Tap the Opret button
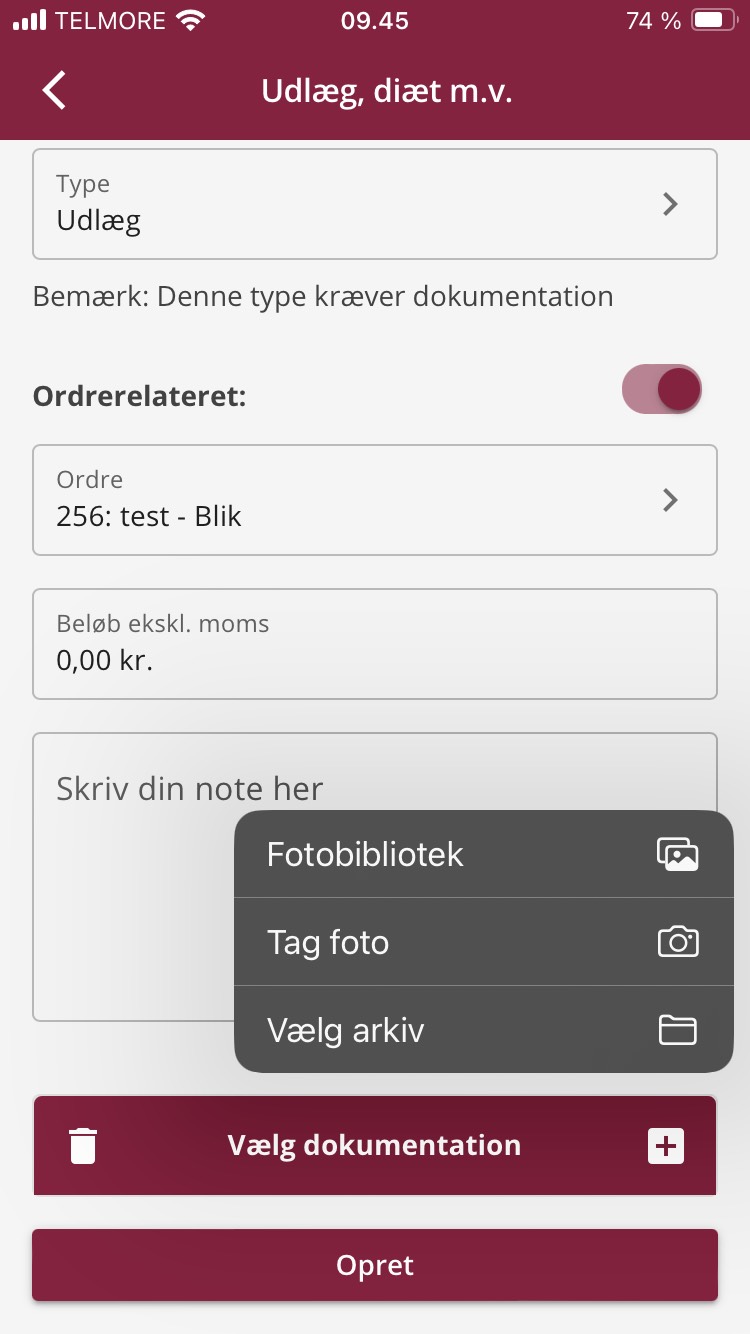 tap(375, 1265)
